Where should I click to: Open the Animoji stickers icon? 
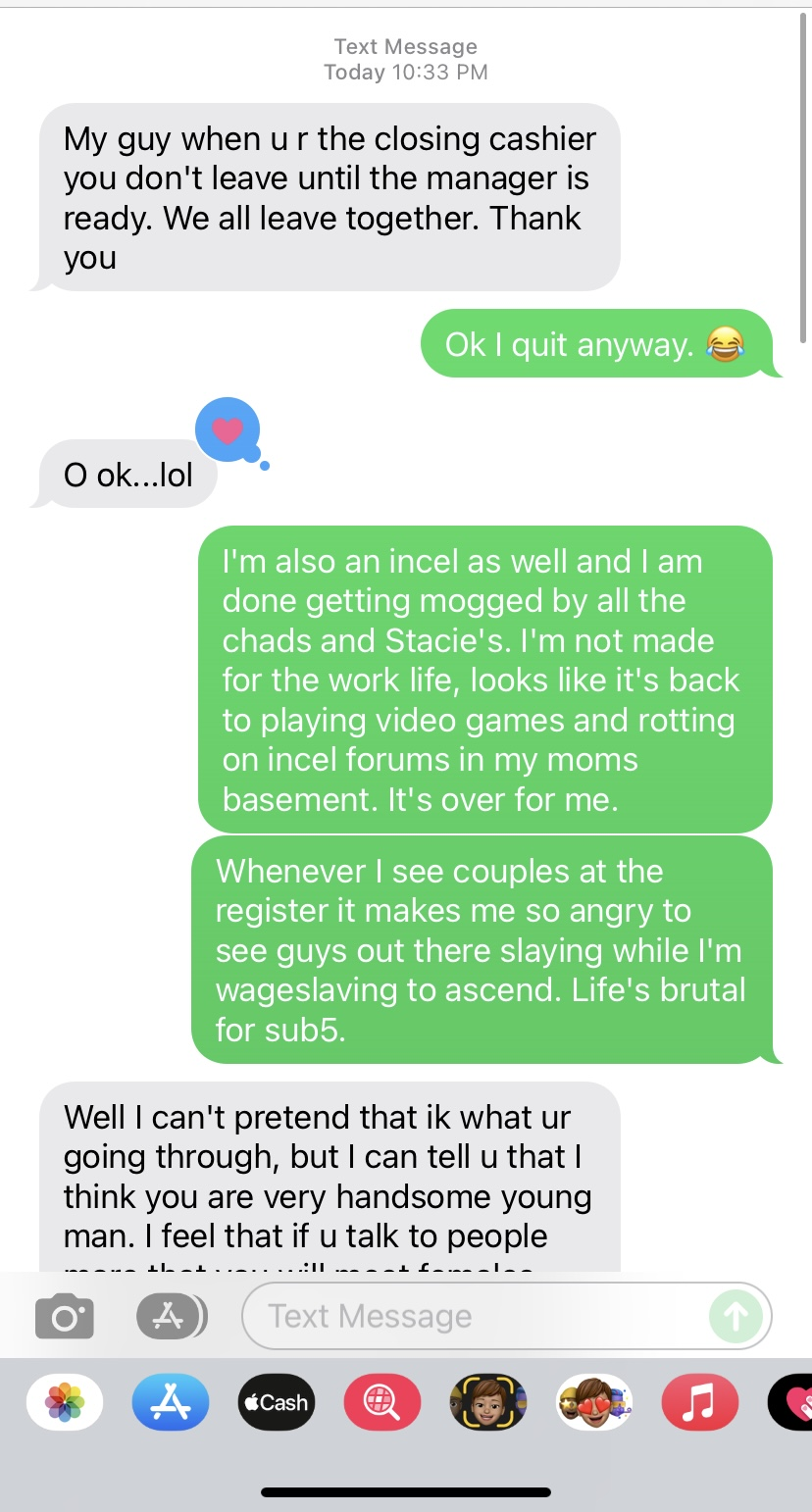pos(593,1402)
